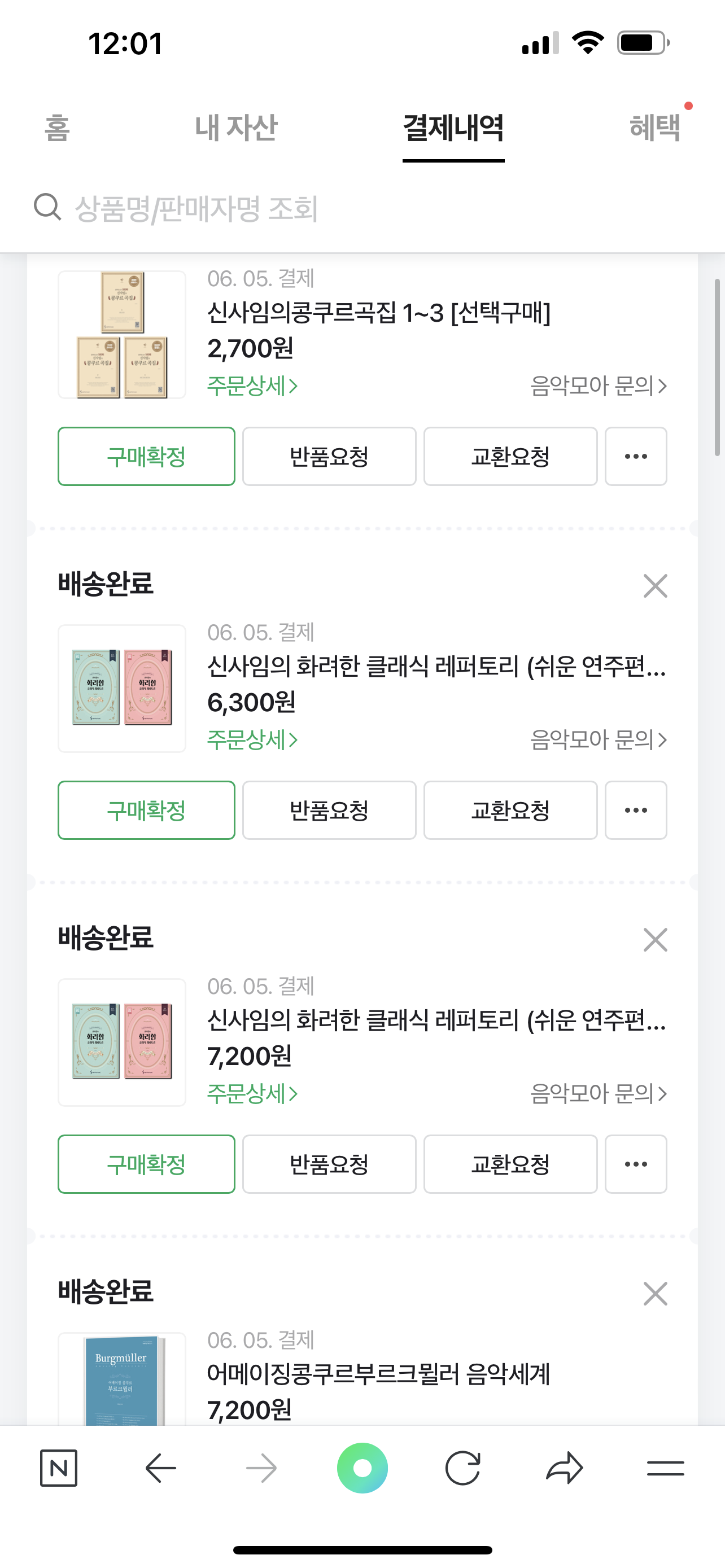Reload the page
The width and height of the screenshot is (725, 1568).
(x=462, y=1468)
